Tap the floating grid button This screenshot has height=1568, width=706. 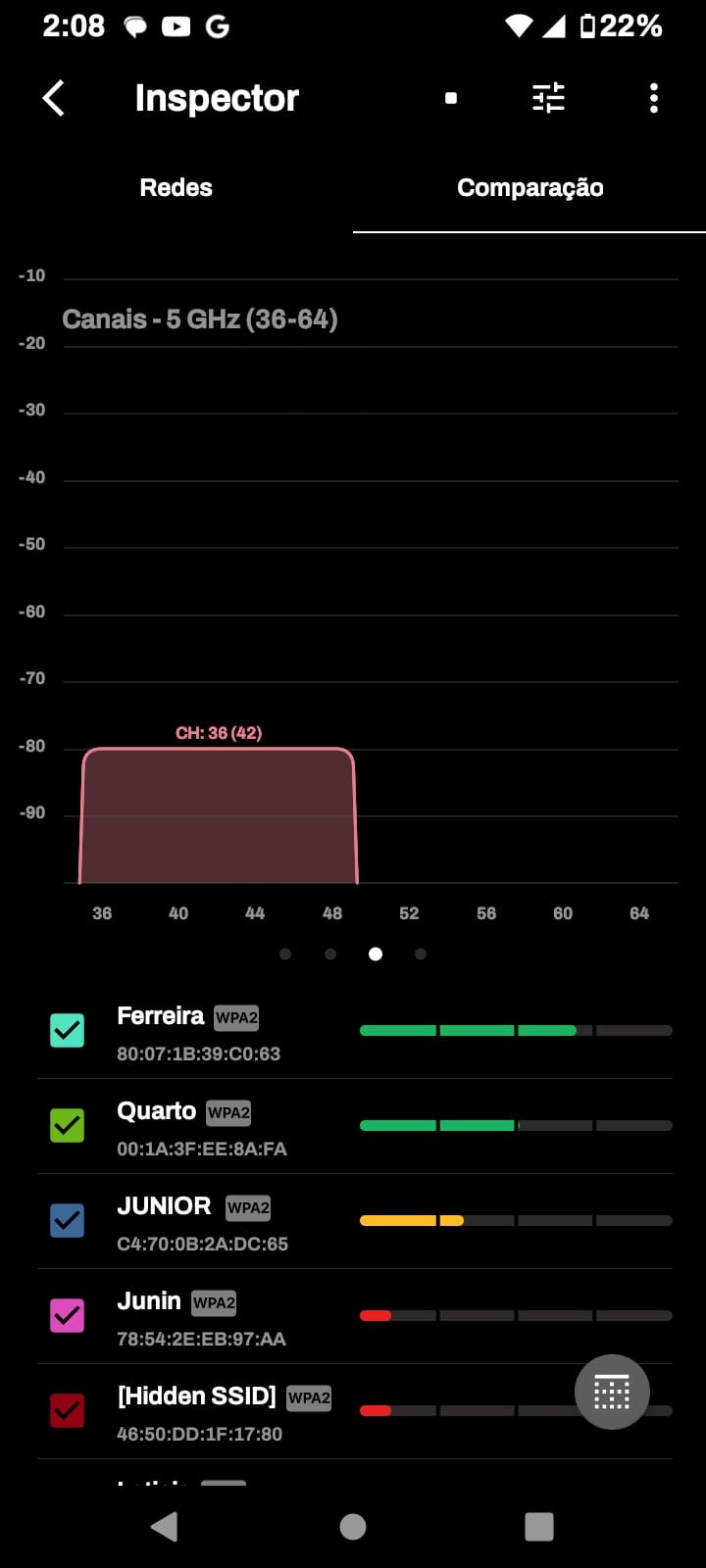pyautogui.click(x=612, y=1392)
